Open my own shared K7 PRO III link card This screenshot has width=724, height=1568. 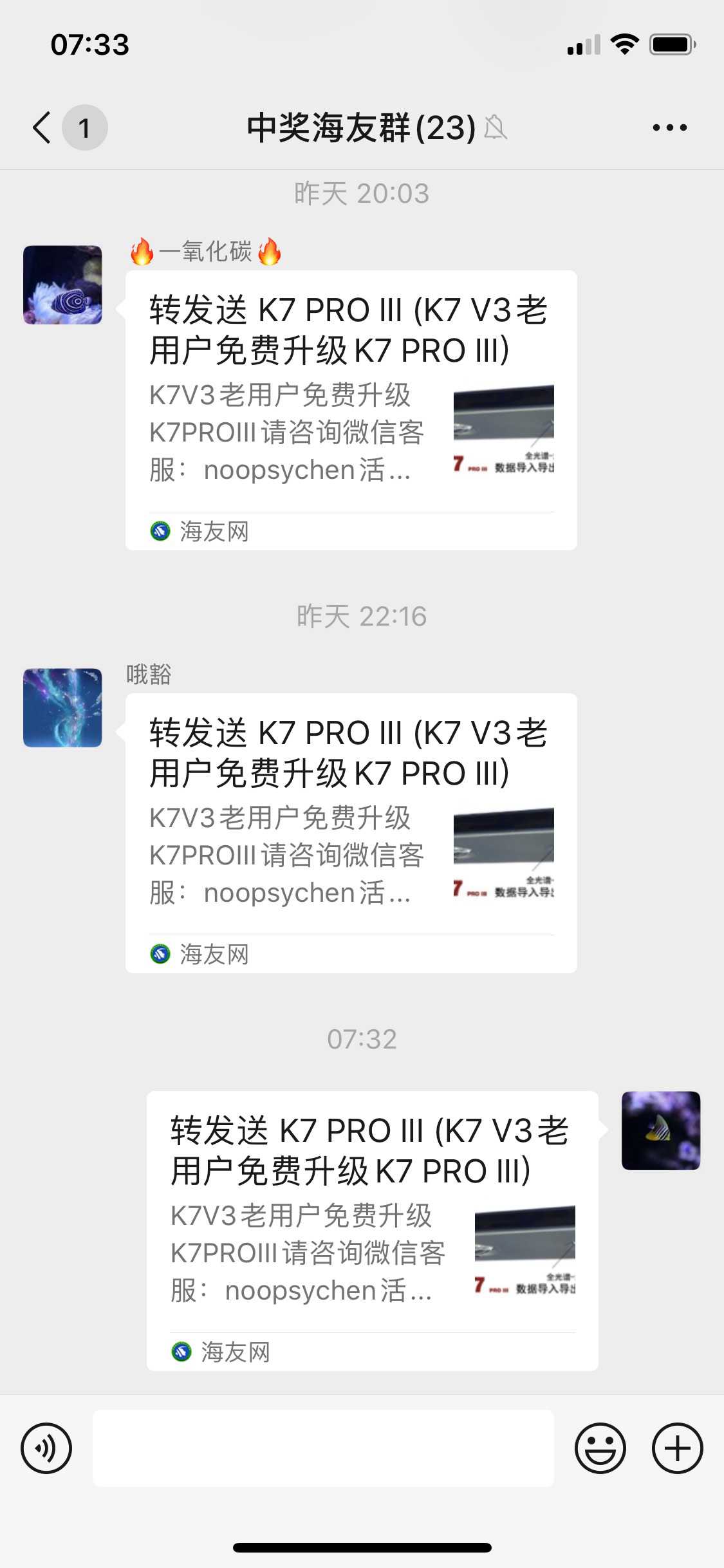pos(372,1230)
